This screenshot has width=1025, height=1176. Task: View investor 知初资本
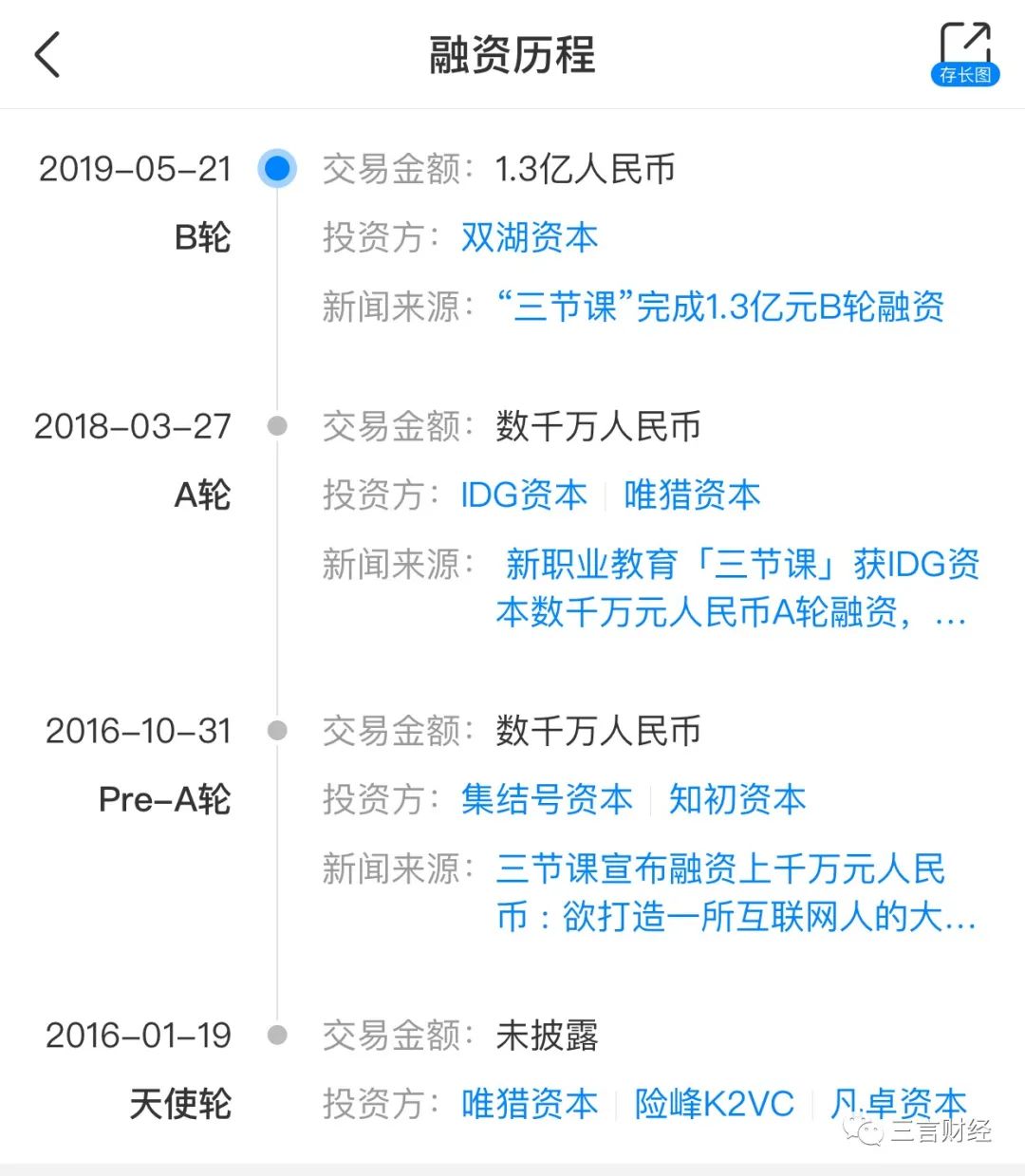click(x=736, y=799)
